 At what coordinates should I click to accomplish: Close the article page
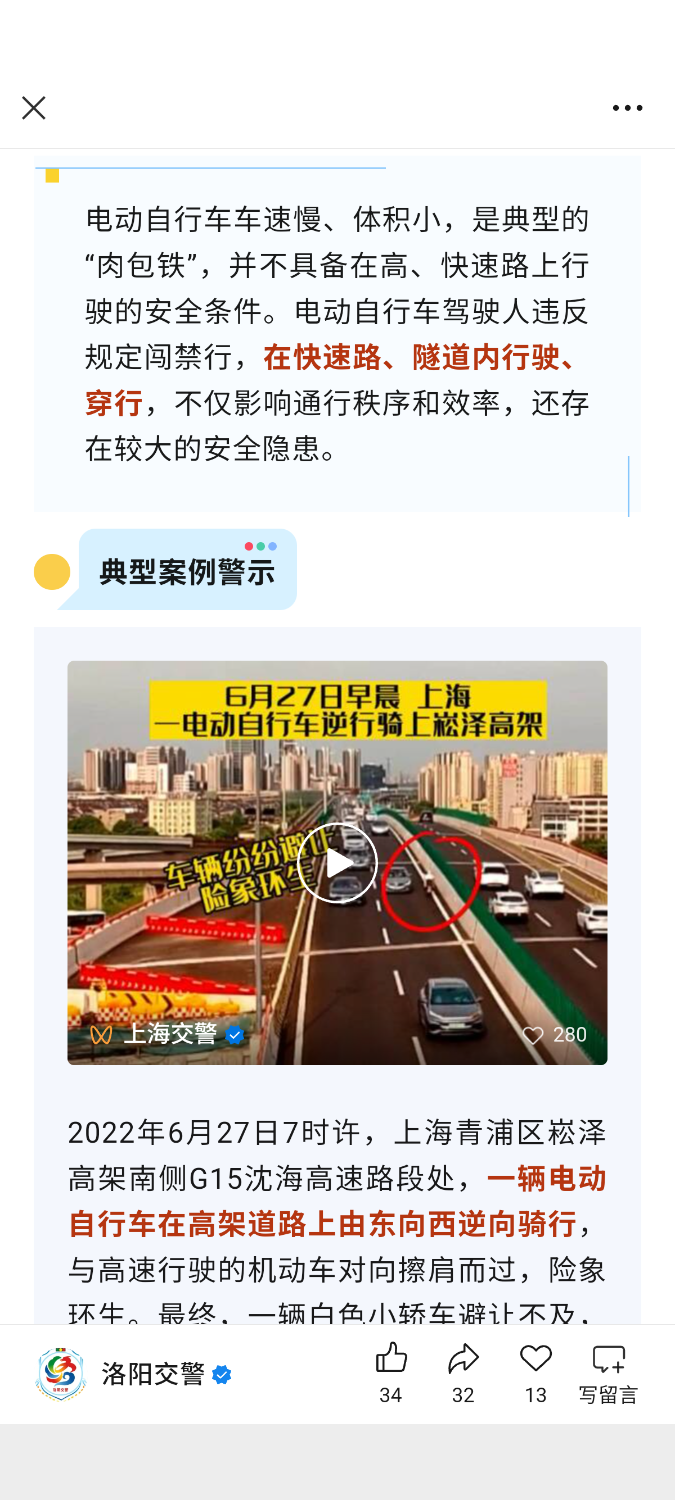(x=34, y=108)
